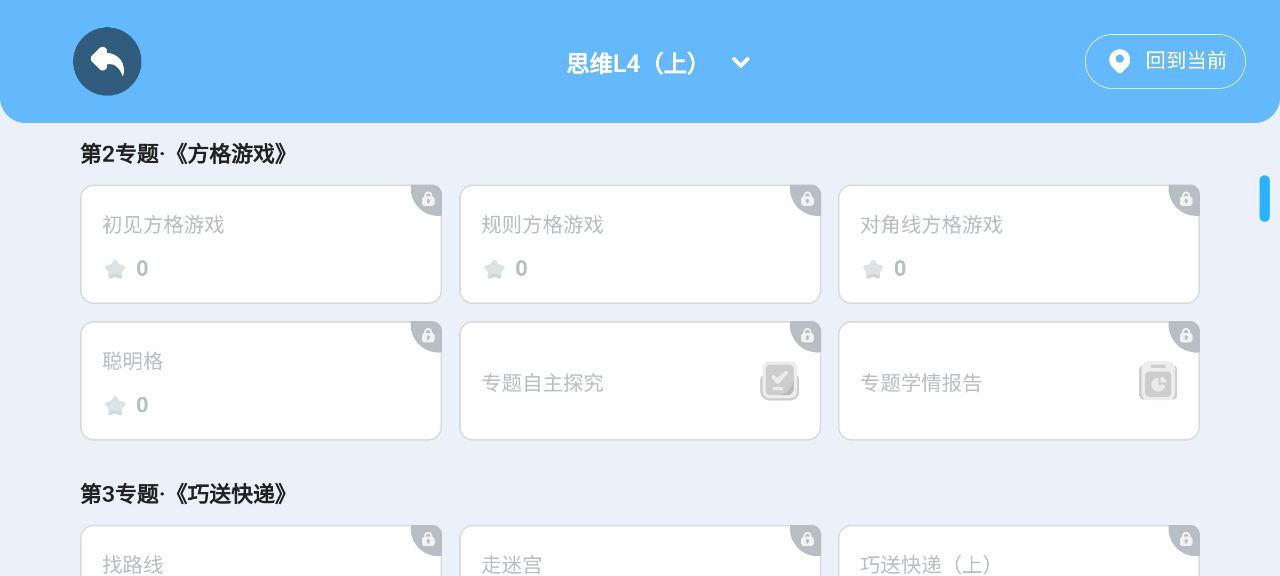Viewport: 1280px width, 576px height.
Task: Select the 走迷宫 lesson card
Action: tap(639, 554)
